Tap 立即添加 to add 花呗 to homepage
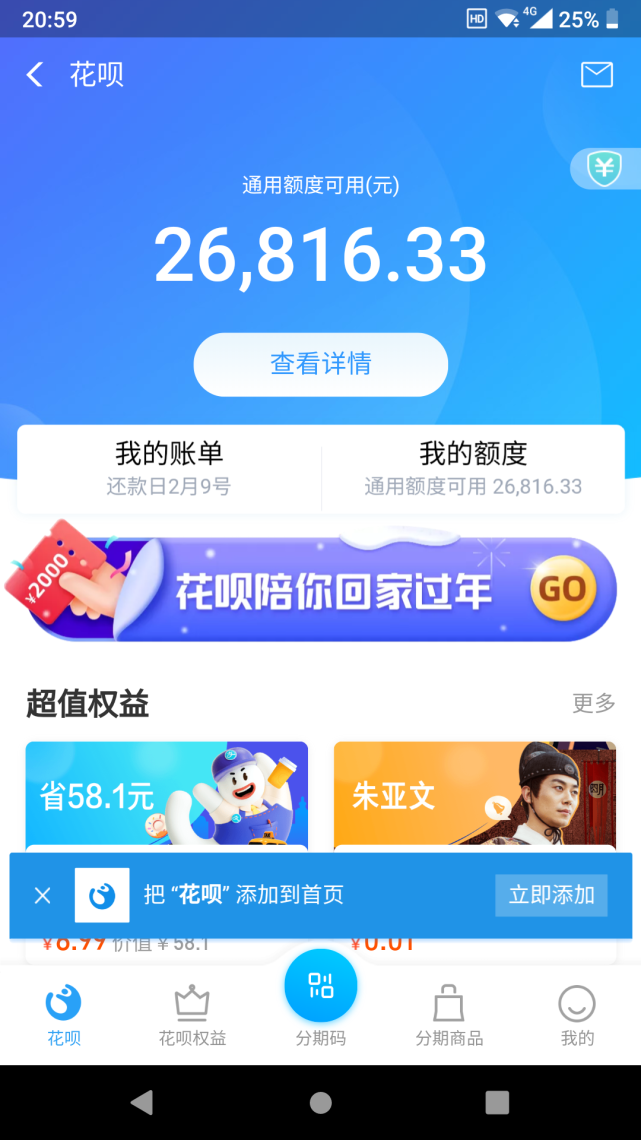The height and width of the screenshot is (1140, 641). [x=552, y=895]
